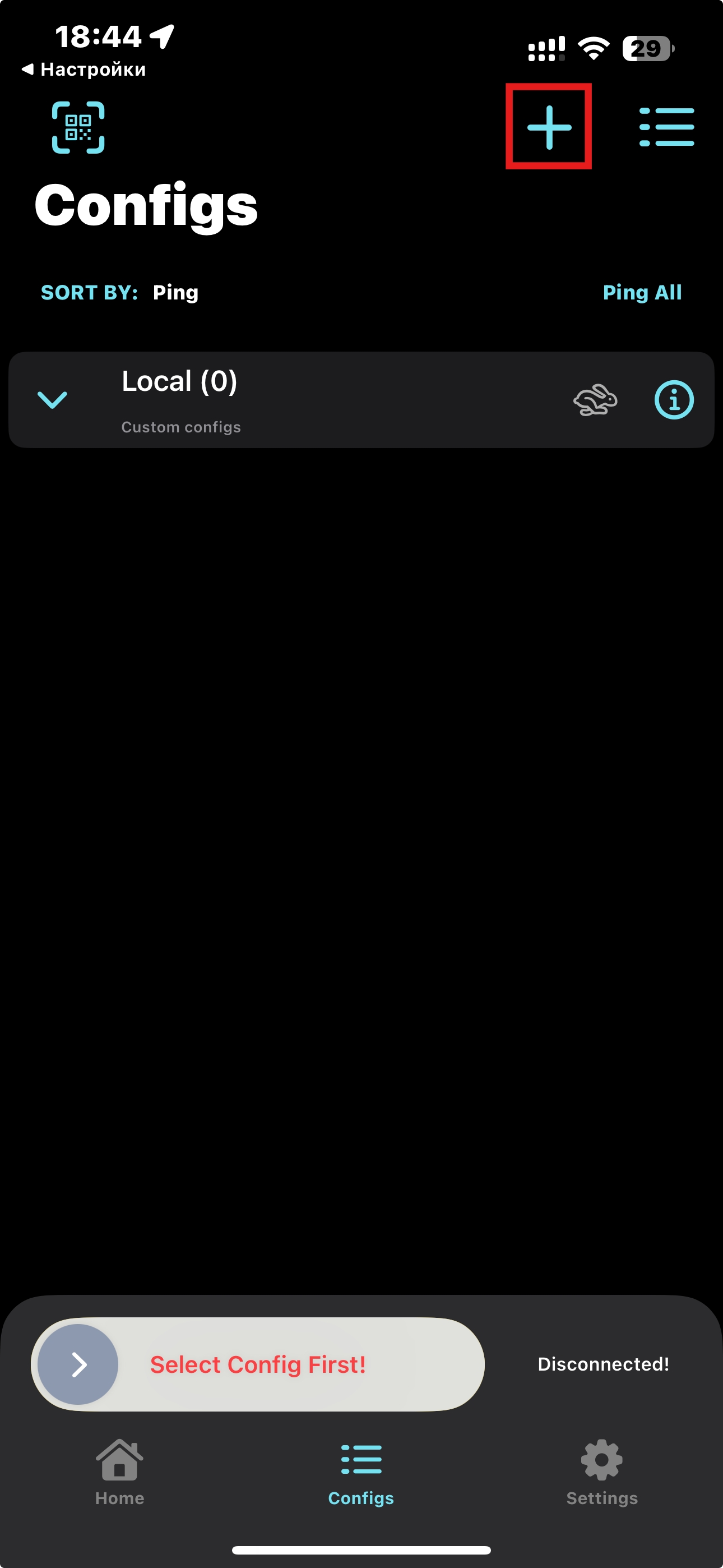Collapse the Local group chevron
Image resolution: width=723 pixels, height=1568 pixels.
click(x=52, y=400)
